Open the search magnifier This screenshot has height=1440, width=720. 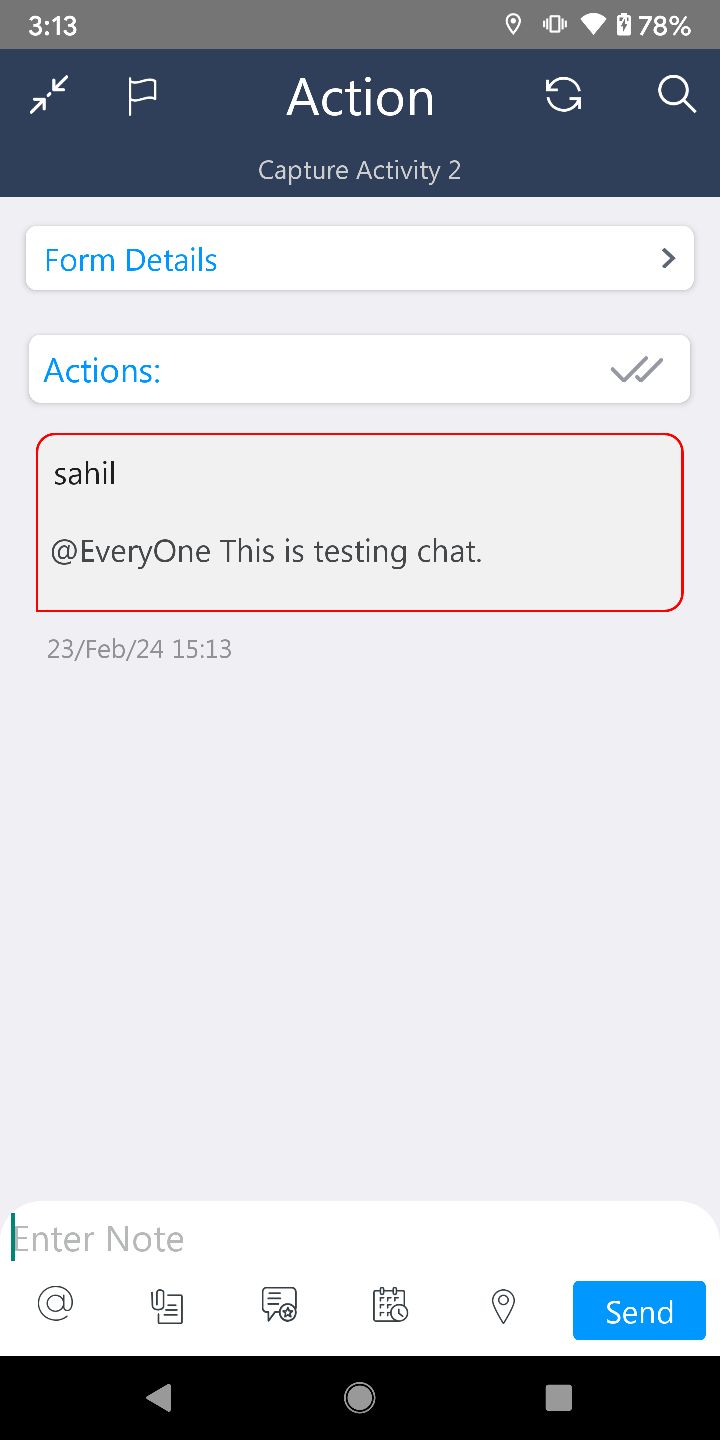676,96
